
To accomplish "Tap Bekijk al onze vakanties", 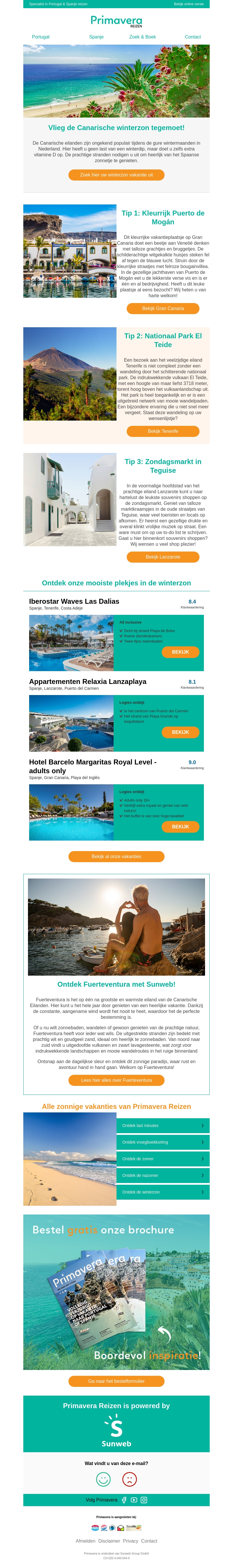I will click(x=116, y=856).
